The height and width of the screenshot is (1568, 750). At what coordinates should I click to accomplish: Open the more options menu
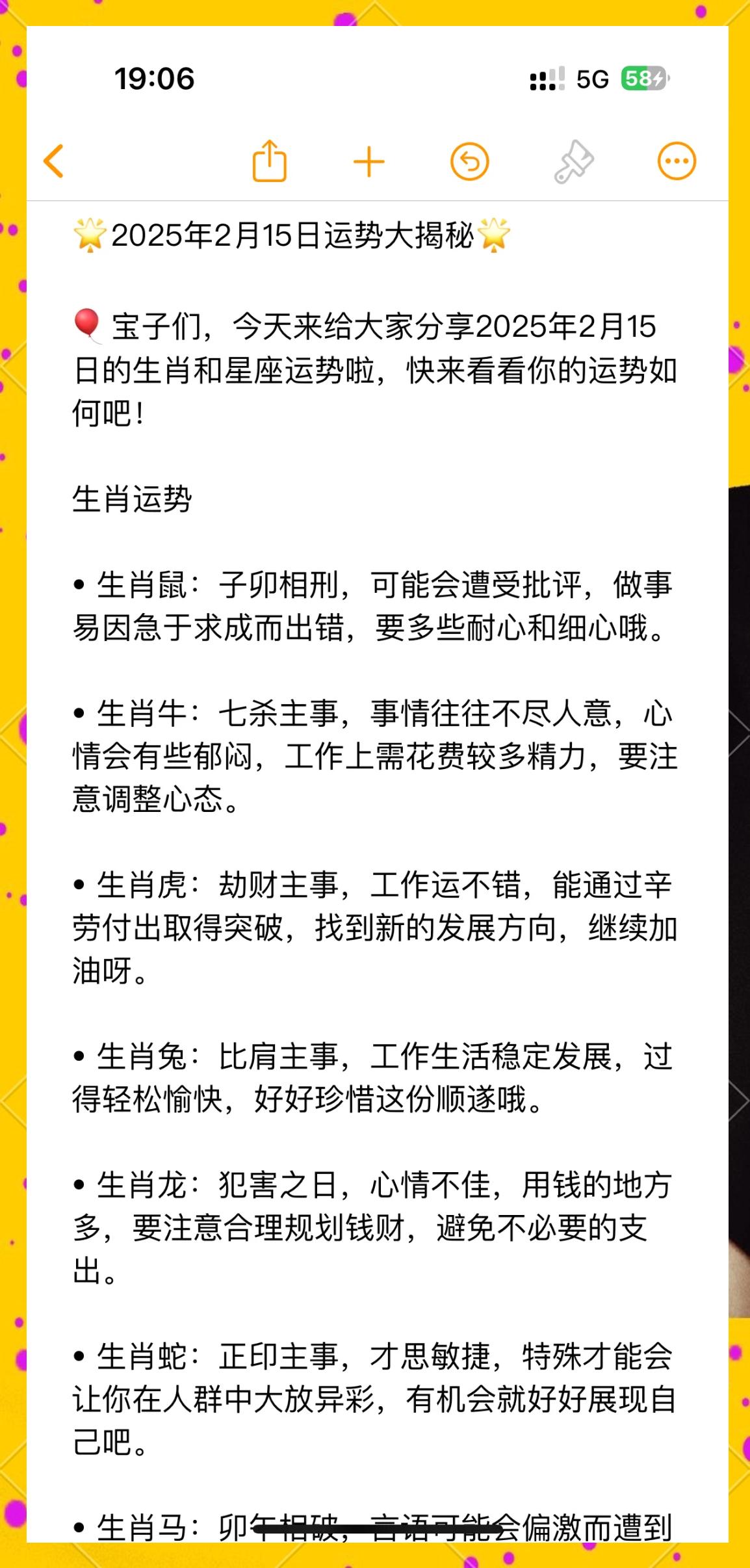click(x=677, y=161)
